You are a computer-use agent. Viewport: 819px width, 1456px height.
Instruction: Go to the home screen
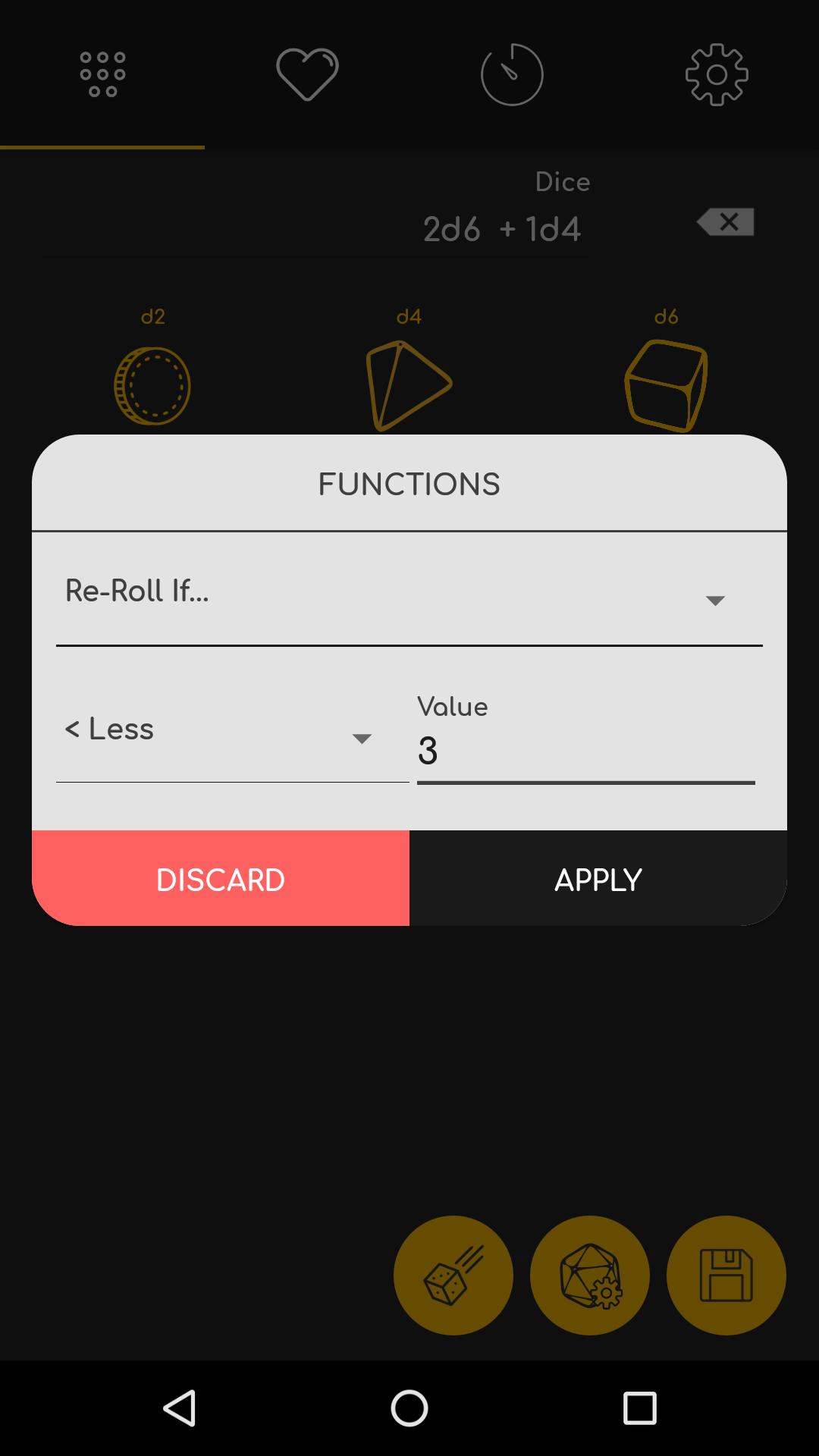[x=409, y=1409]
